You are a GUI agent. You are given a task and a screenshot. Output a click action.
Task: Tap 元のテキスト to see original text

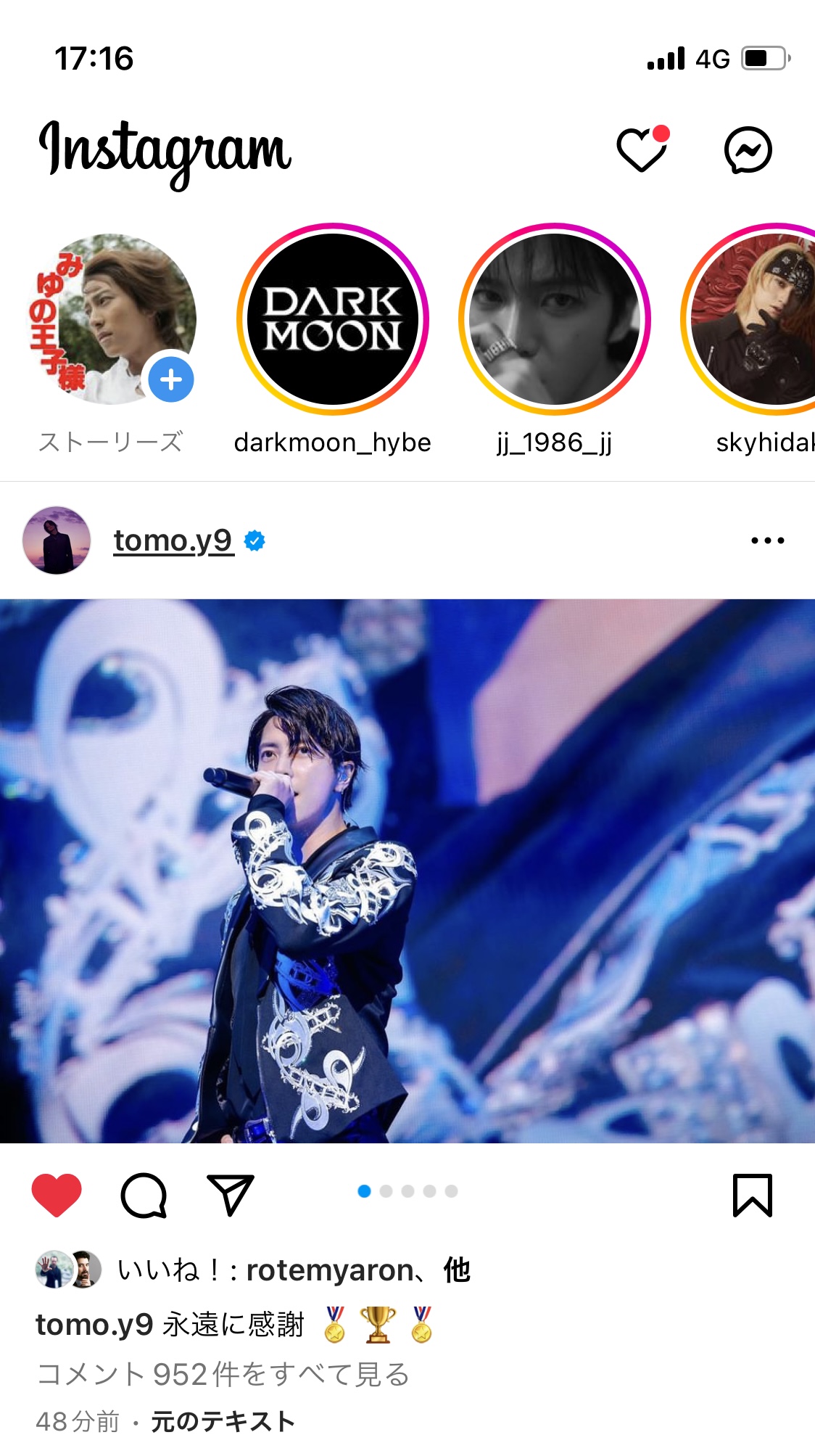pos(223,1421)
